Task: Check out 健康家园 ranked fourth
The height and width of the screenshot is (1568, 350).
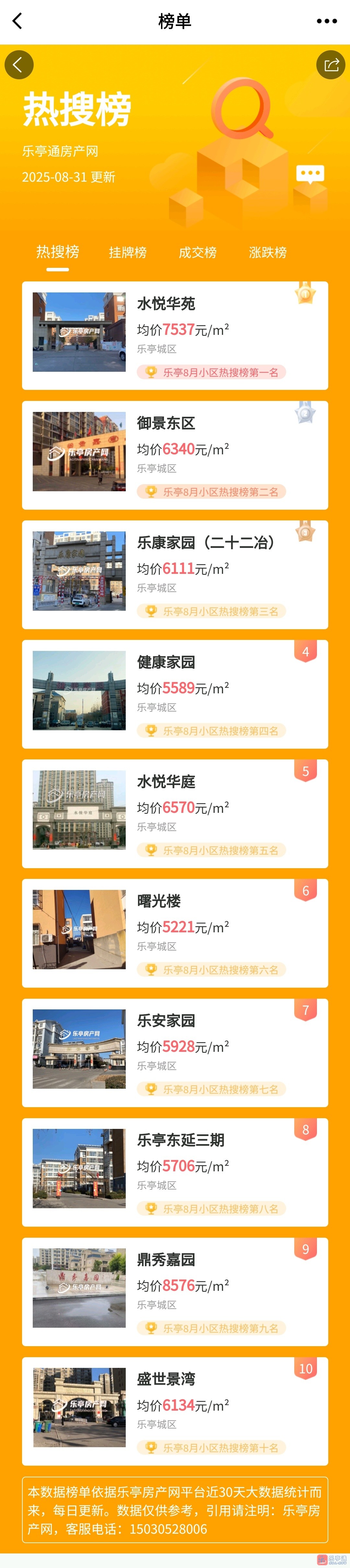Action: tap(175, 694)
